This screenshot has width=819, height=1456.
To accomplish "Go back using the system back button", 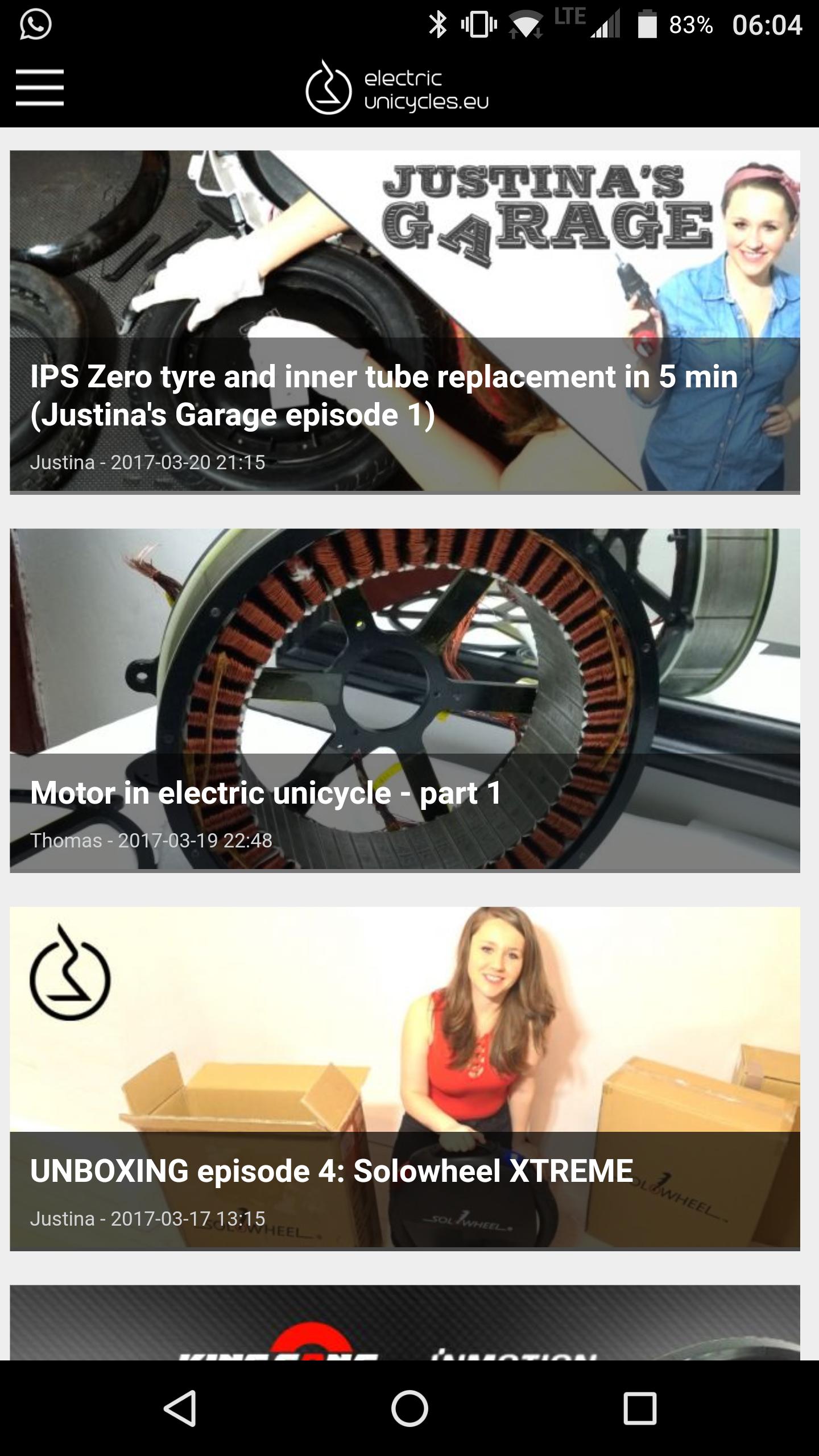I will (x=180, y=1408).
